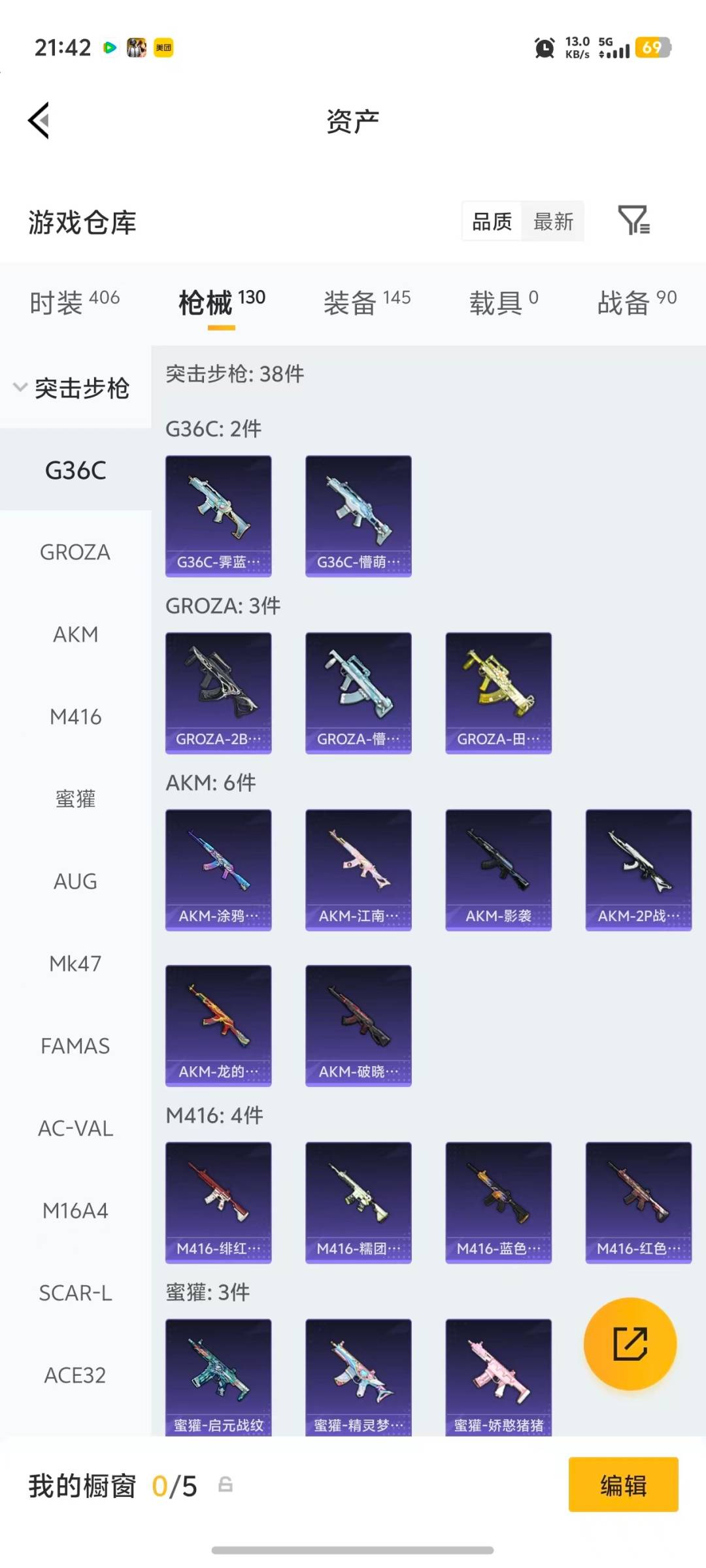This screenshot has width=706, height=1568.
Task: View the AKM-影袭 skin
Action: [x=498, y=870]
